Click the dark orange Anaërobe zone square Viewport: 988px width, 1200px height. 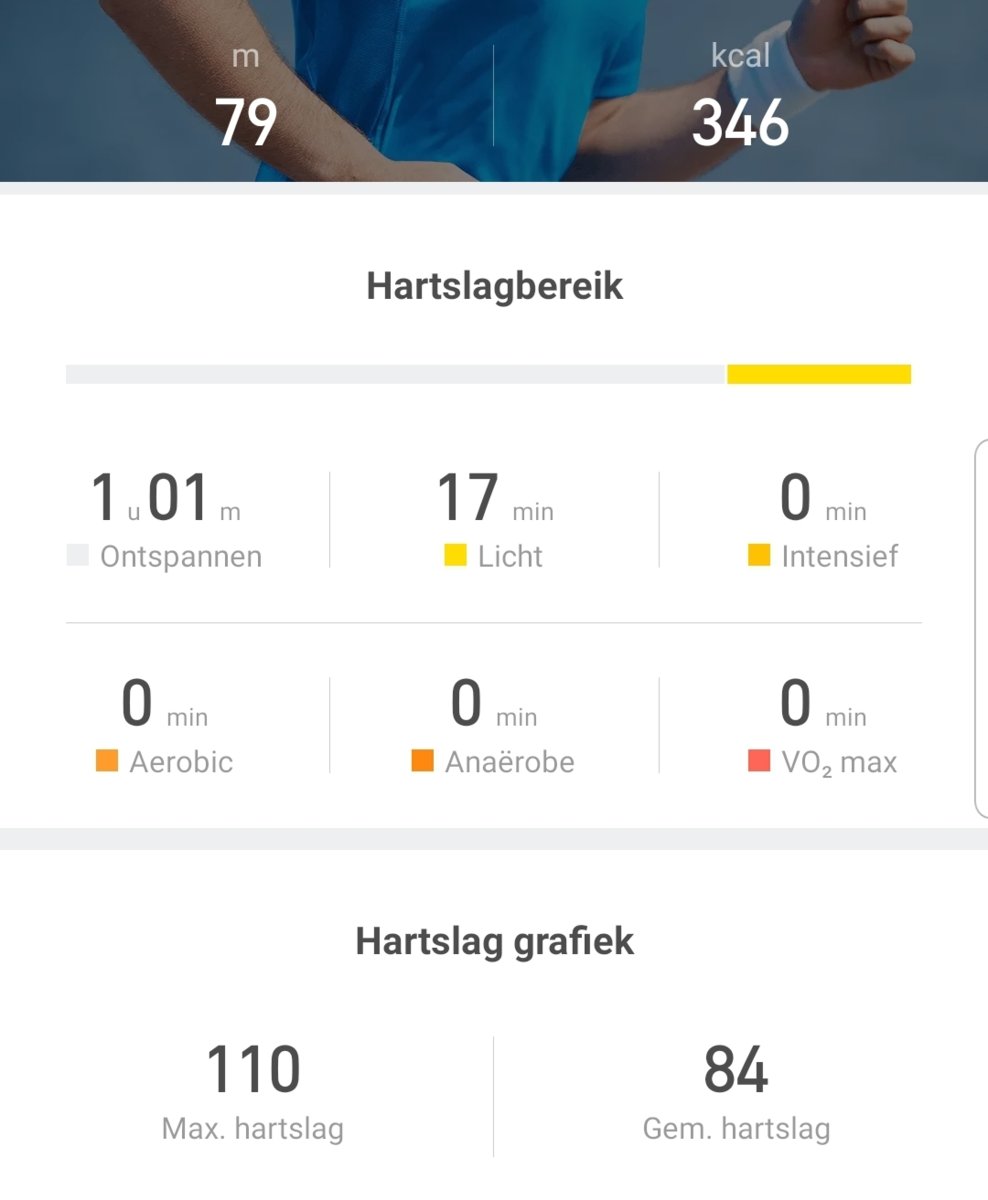[x=421, y=761]
